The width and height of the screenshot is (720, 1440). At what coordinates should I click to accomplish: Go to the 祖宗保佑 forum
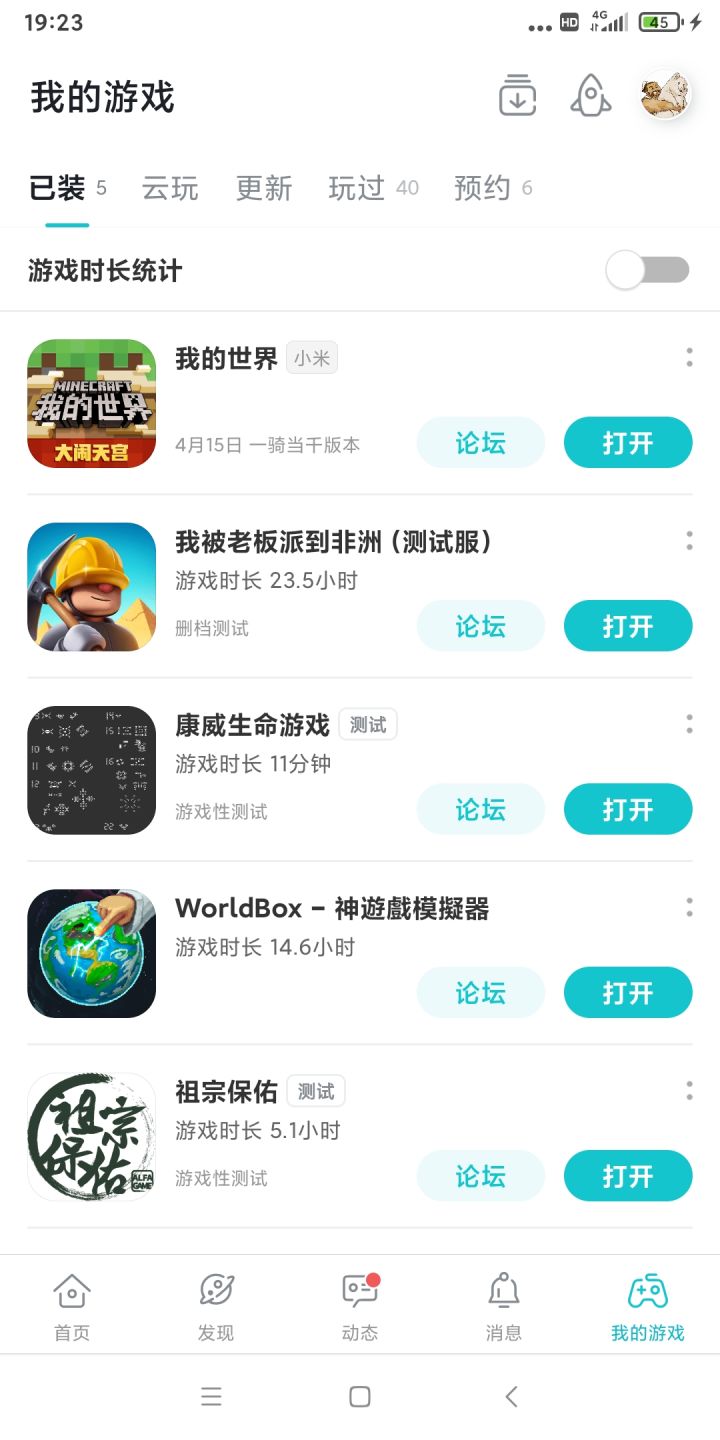[x=480, y=1176]
